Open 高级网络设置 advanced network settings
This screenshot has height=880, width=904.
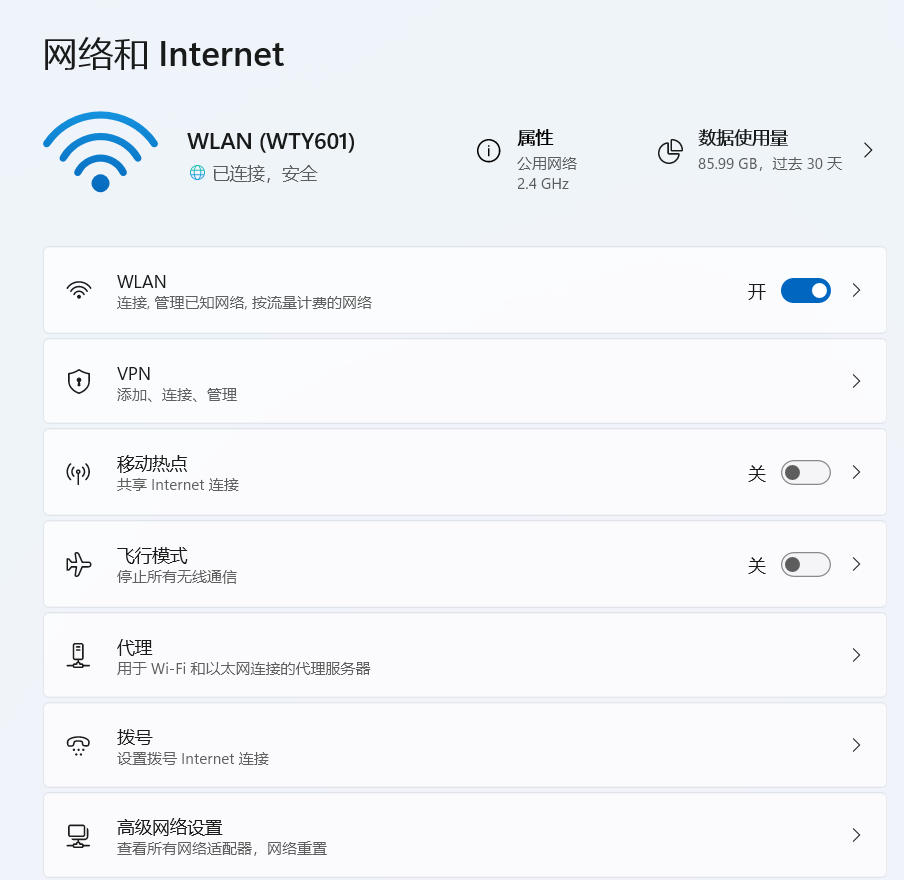coord(465,835)
